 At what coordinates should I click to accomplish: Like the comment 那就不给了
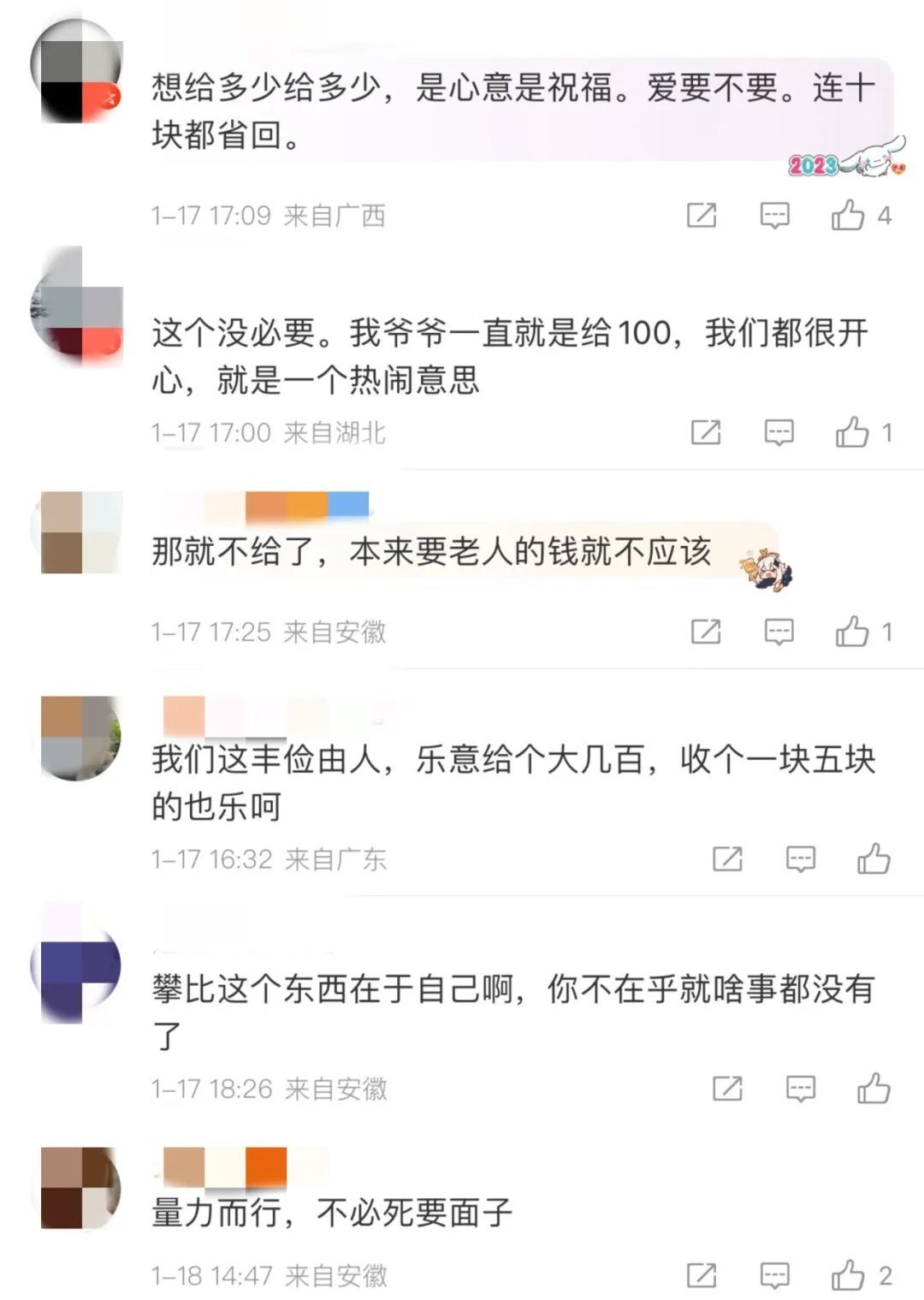852,632
